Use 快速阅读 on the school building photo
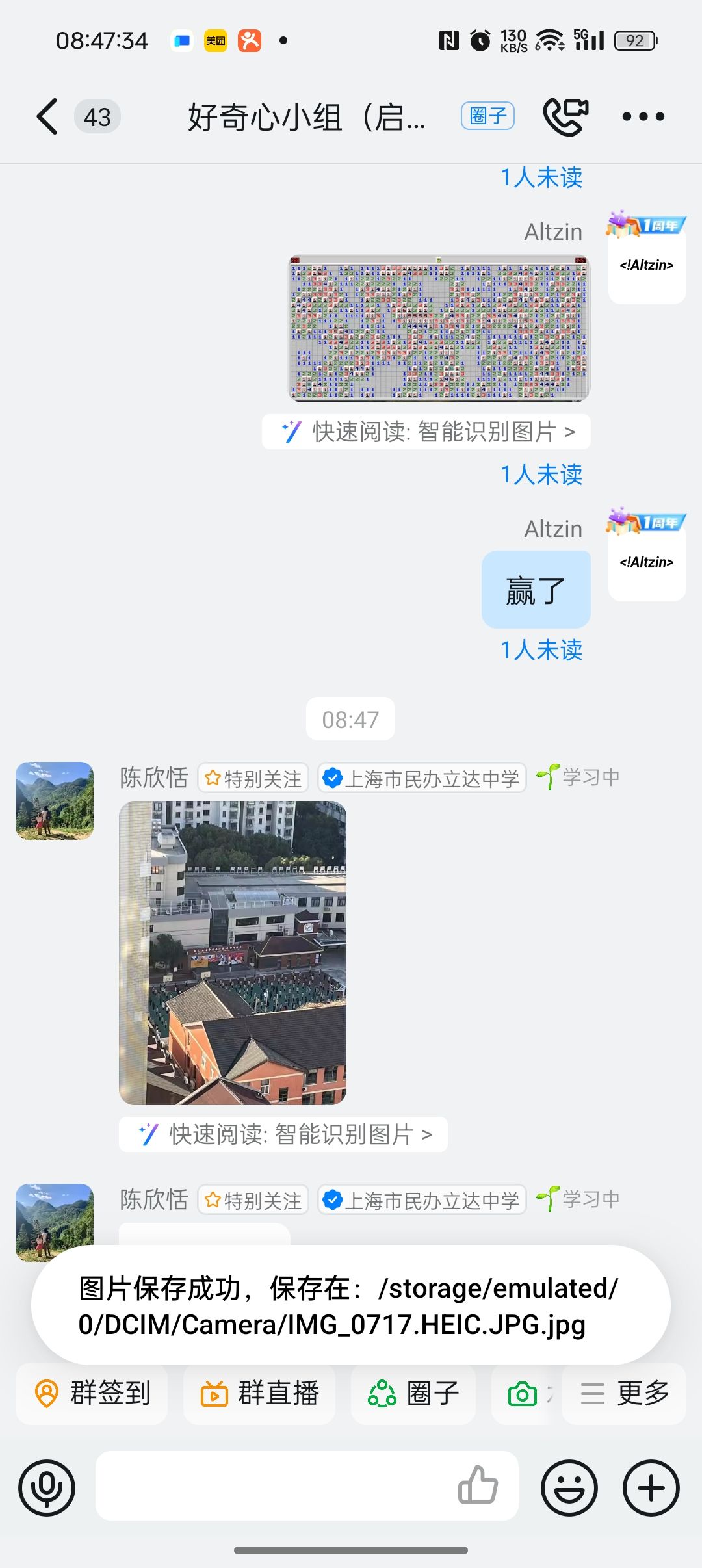The height and width of the screenshot is (1568, 702). coord(284,1134)
